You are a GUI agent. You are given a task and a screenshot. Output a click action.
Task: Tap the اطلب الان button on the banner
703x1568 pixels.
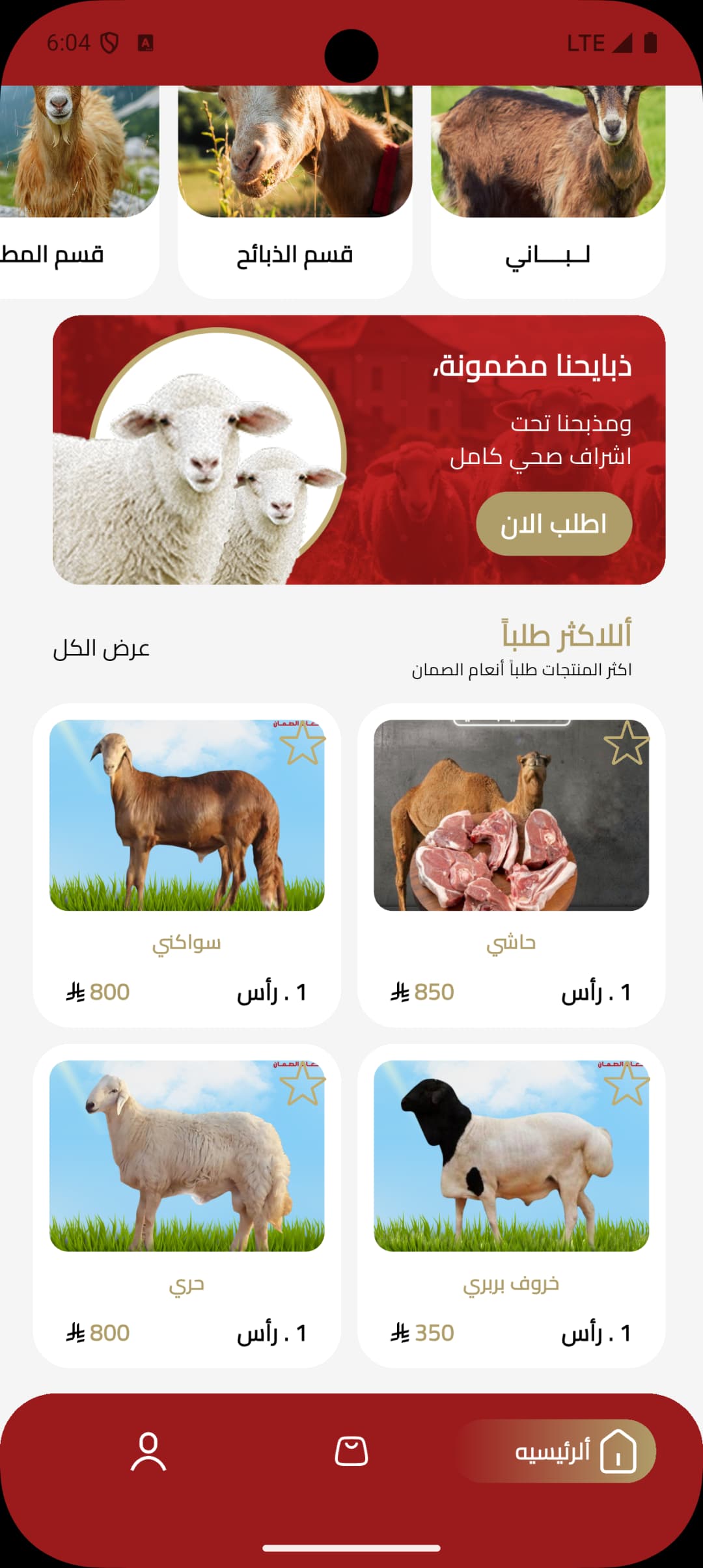pos(554,524)
